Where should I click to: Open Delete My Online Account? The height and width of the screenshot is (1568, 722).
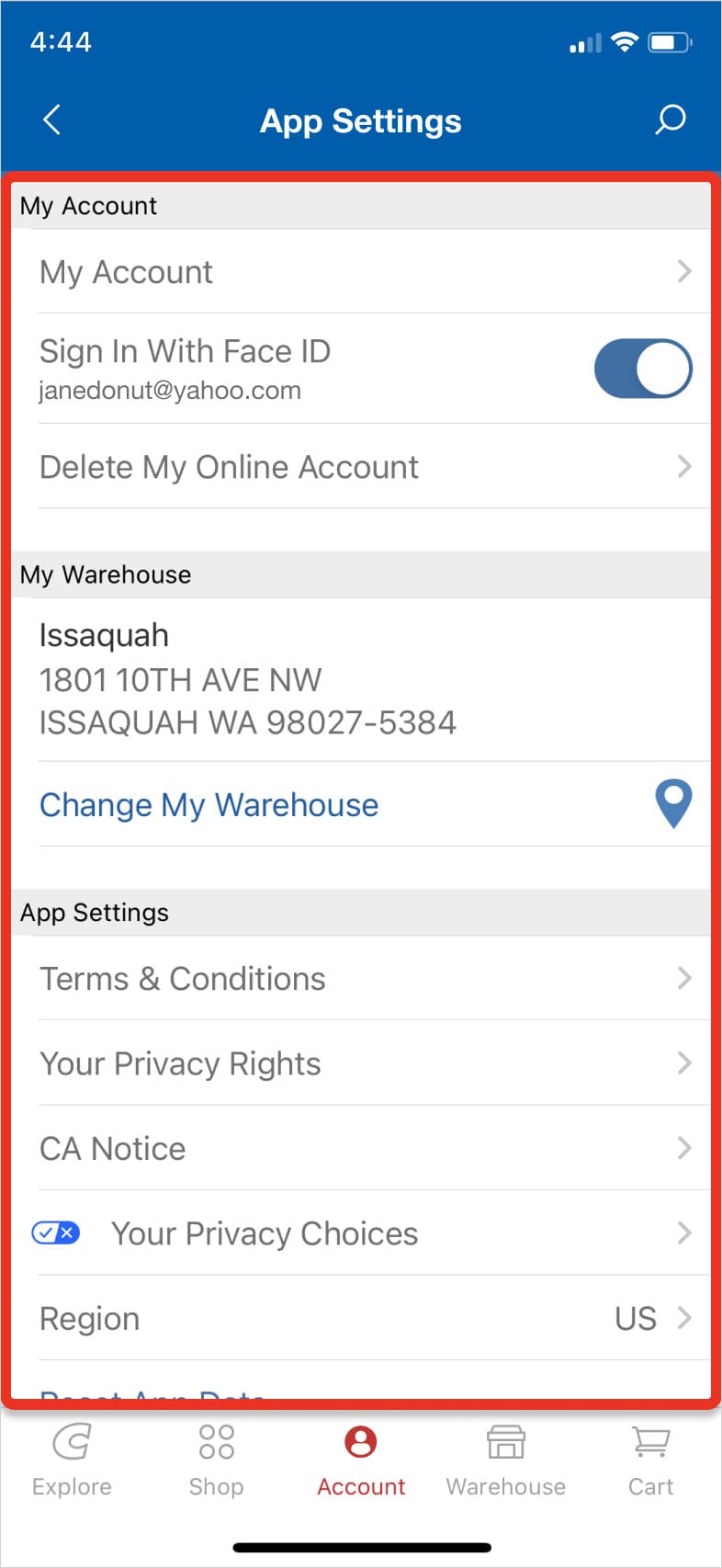pos(361,466)
